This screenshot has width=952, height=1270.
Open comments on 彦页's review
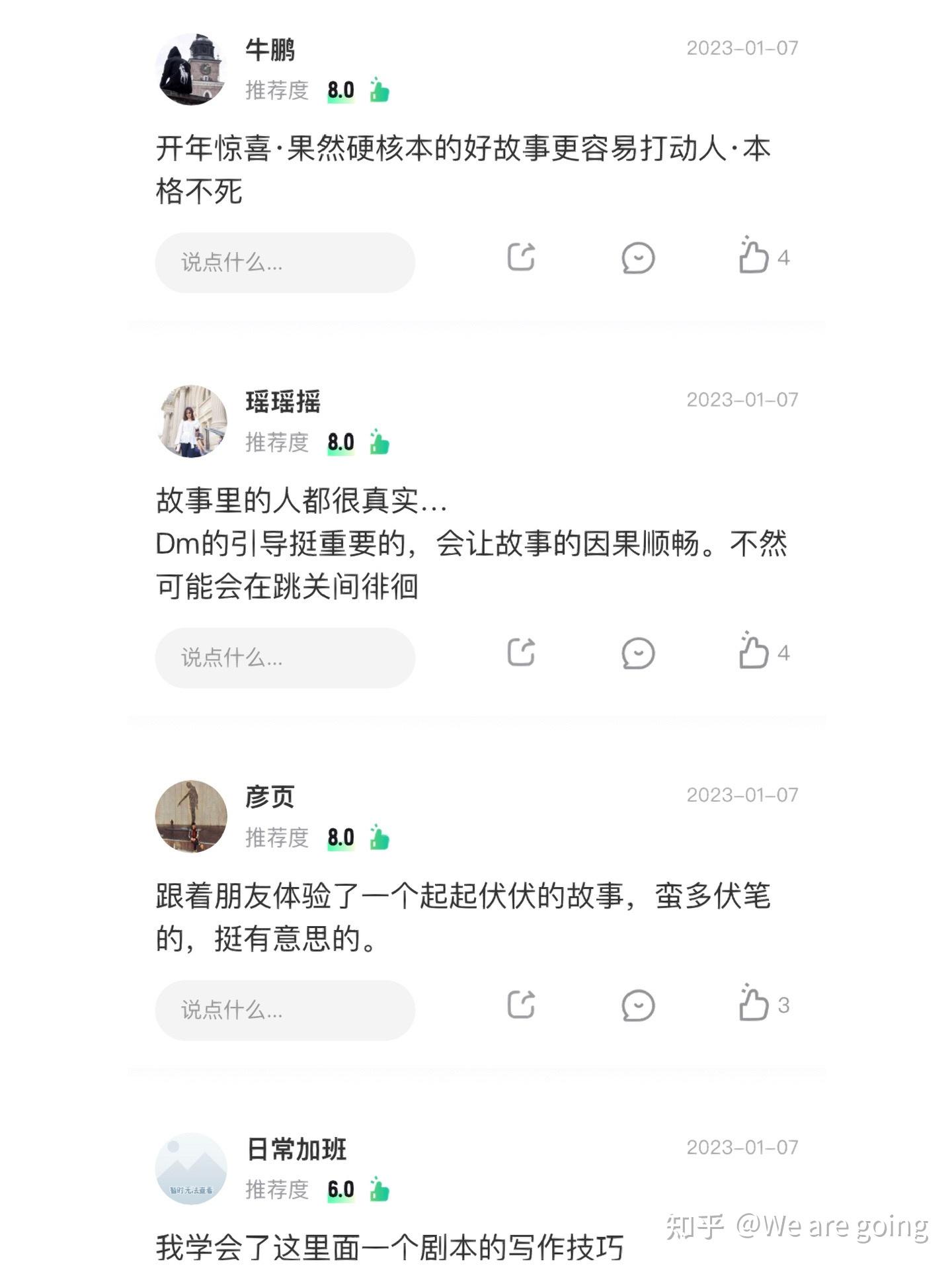(638, 1006)
